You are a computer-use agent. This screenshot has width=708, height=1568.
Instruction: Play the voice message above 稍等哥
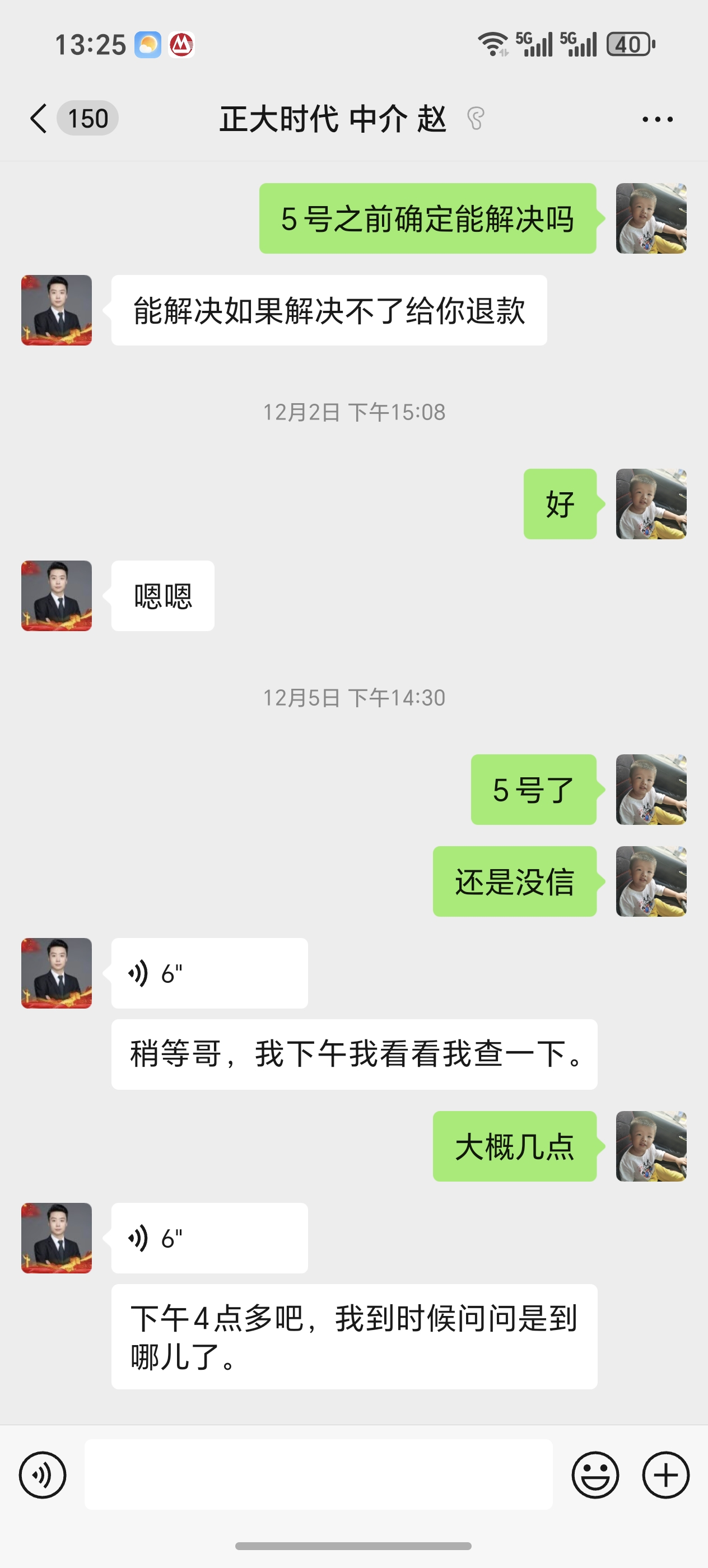point(209,973)
